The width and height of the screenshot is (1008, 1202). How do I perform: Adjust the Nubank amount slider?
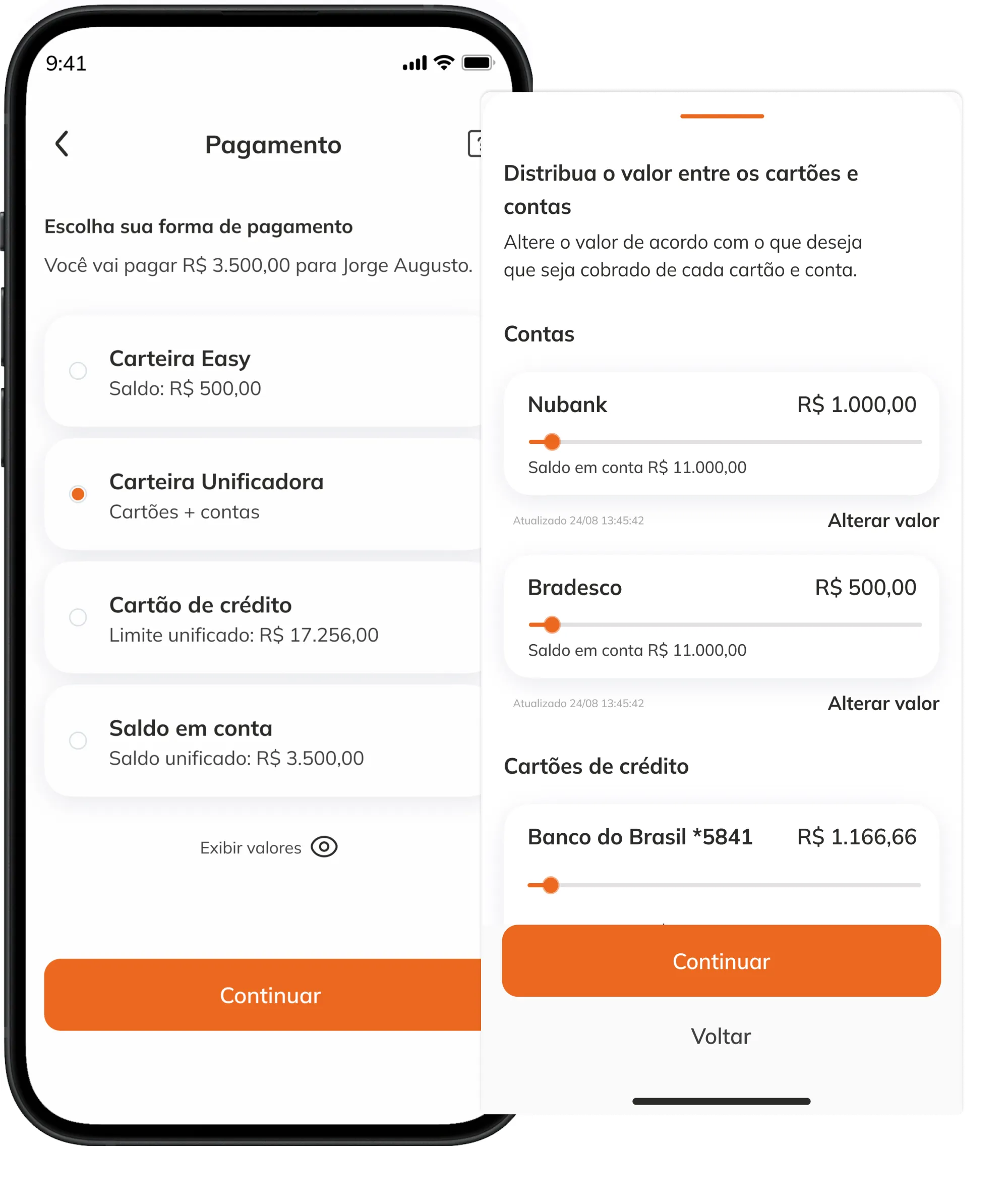[x=553, y=442]
